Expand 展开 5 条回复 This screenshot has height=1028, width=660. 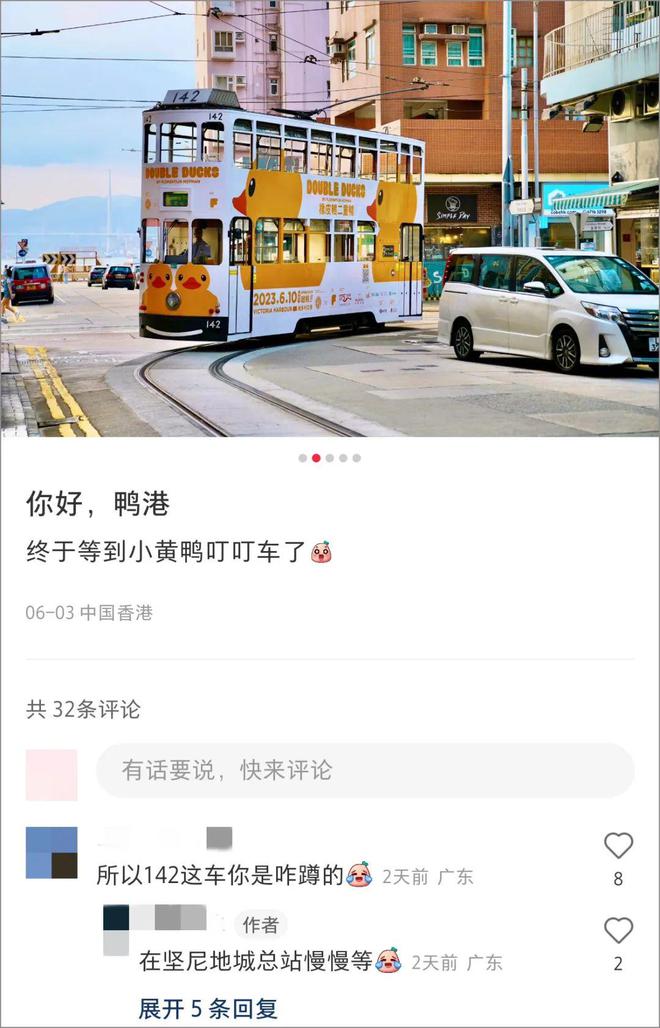pos(208,1008)
